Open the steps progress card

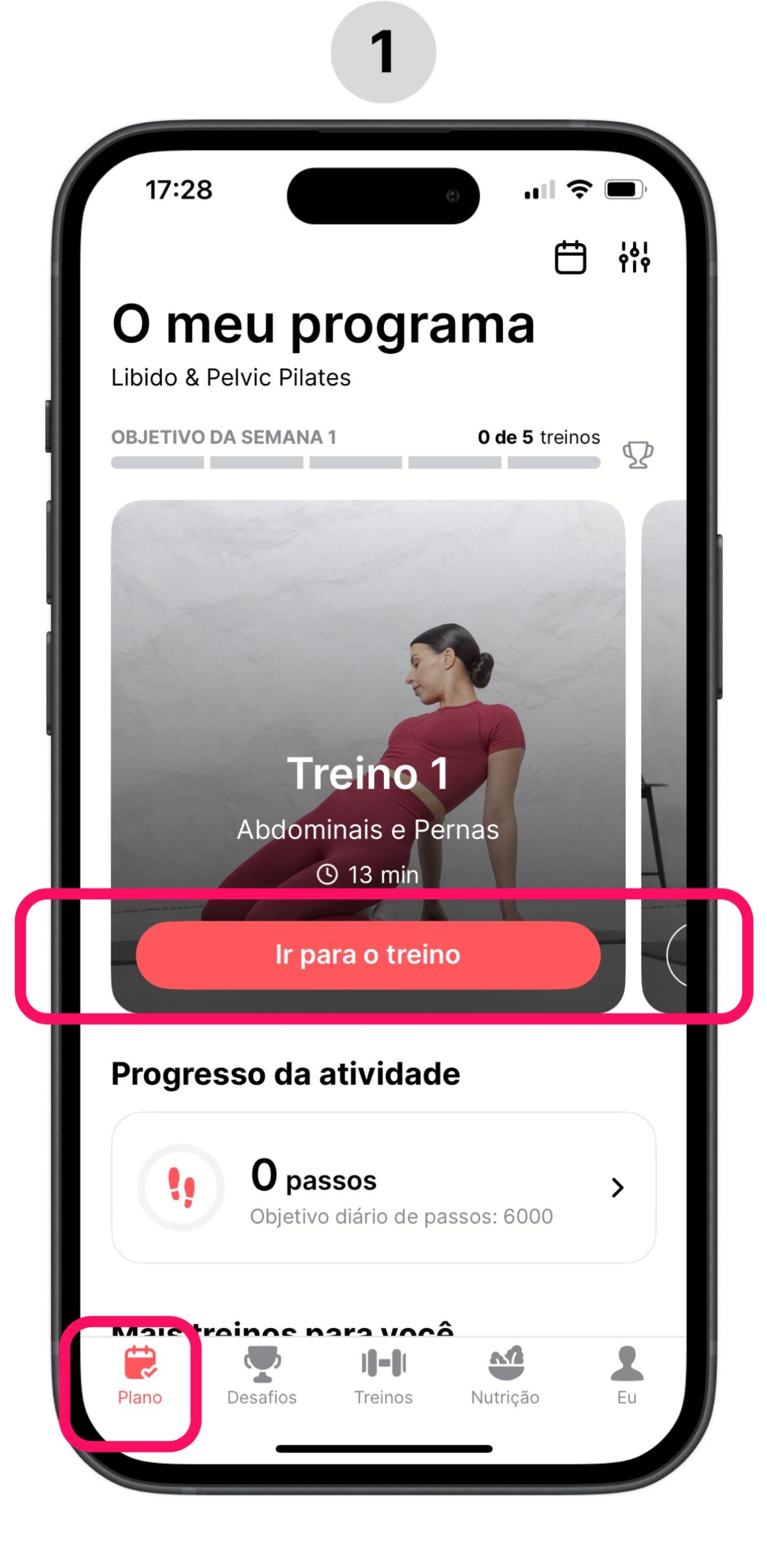click(383, 1187)
